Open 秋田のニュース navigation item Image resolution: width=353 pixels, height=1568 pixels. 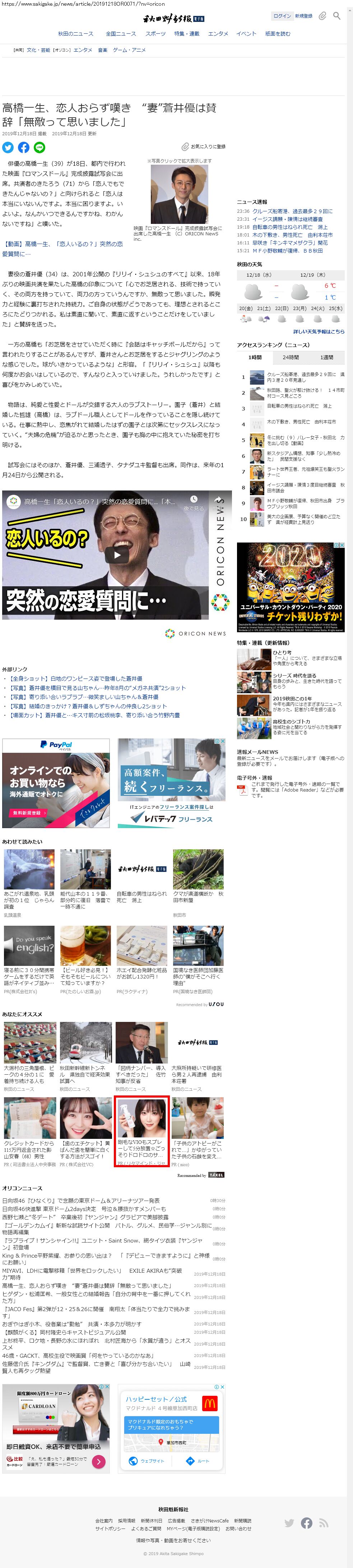coord(76,33)
